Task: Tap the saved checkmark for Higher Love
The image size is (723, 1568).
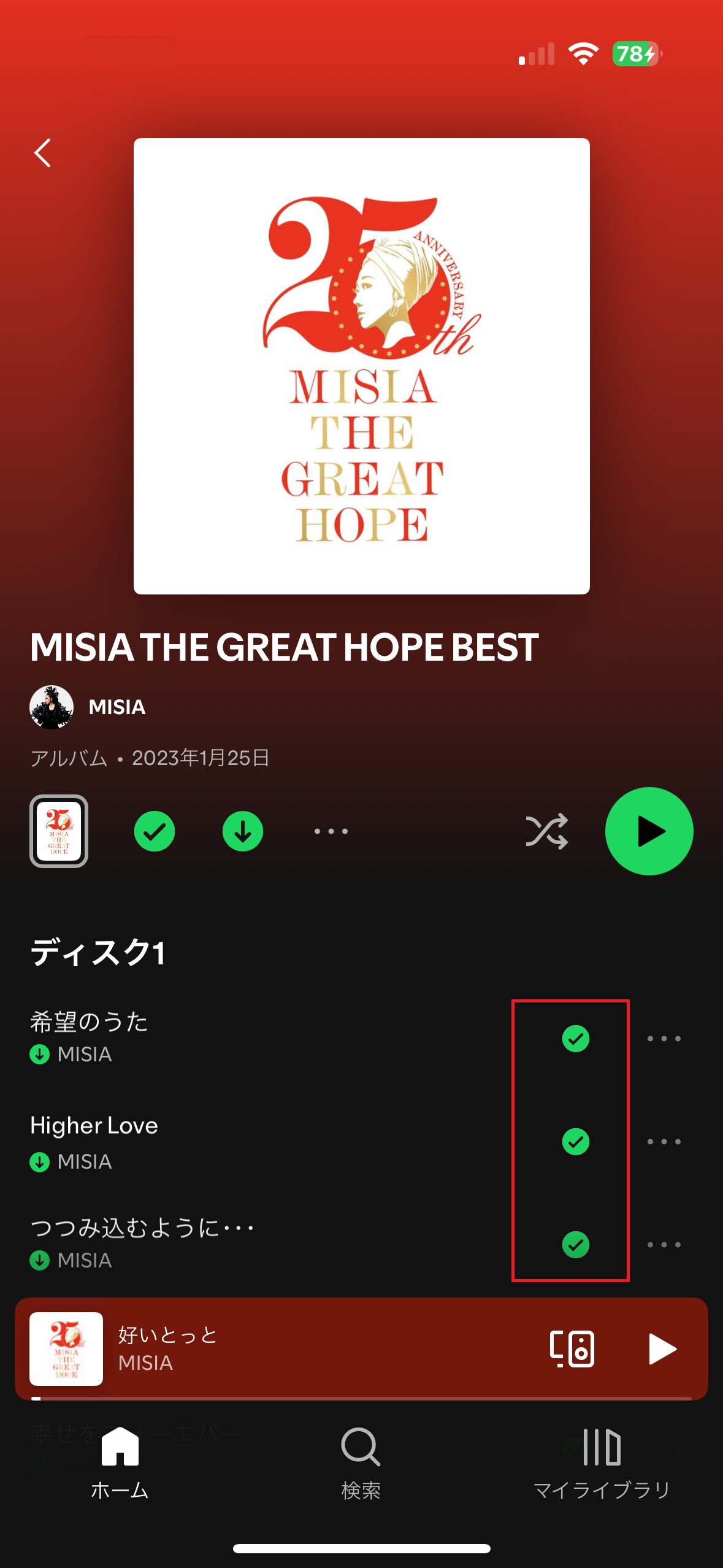Action: 576,1142
